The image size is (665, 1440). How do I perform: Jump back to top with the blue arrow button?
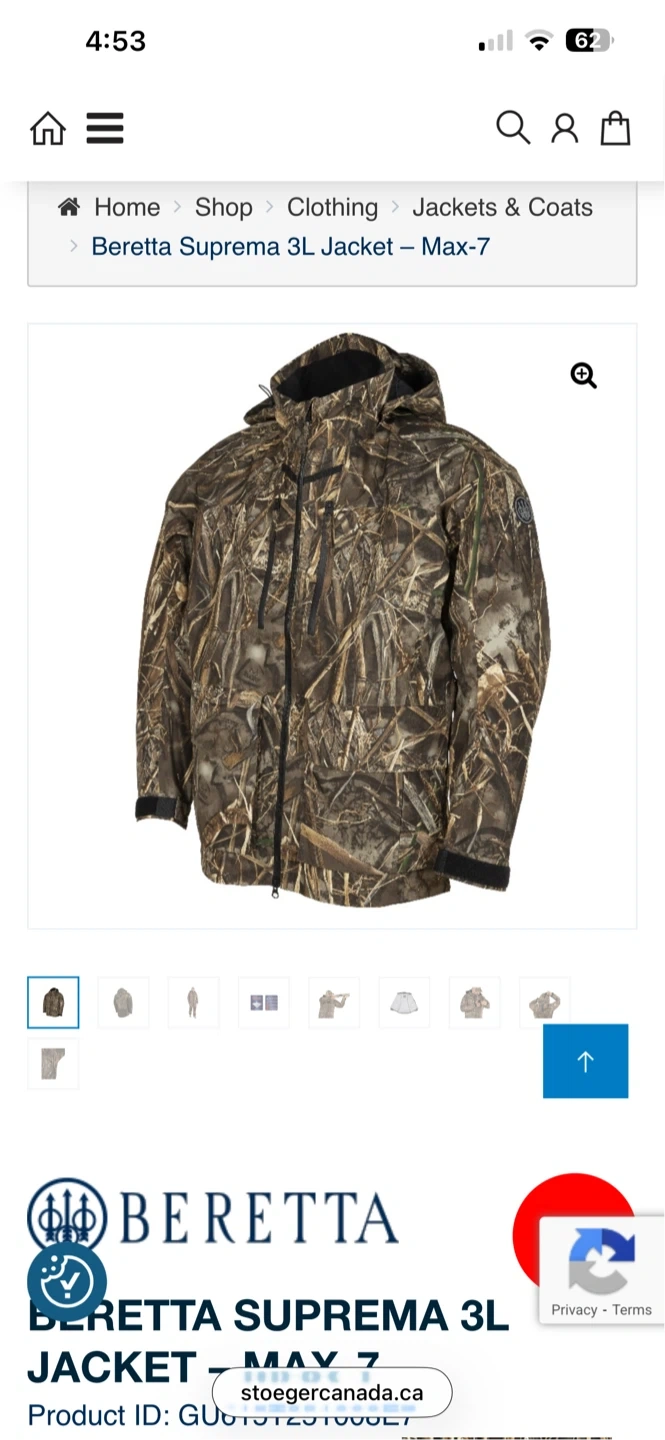(586, 1061)
